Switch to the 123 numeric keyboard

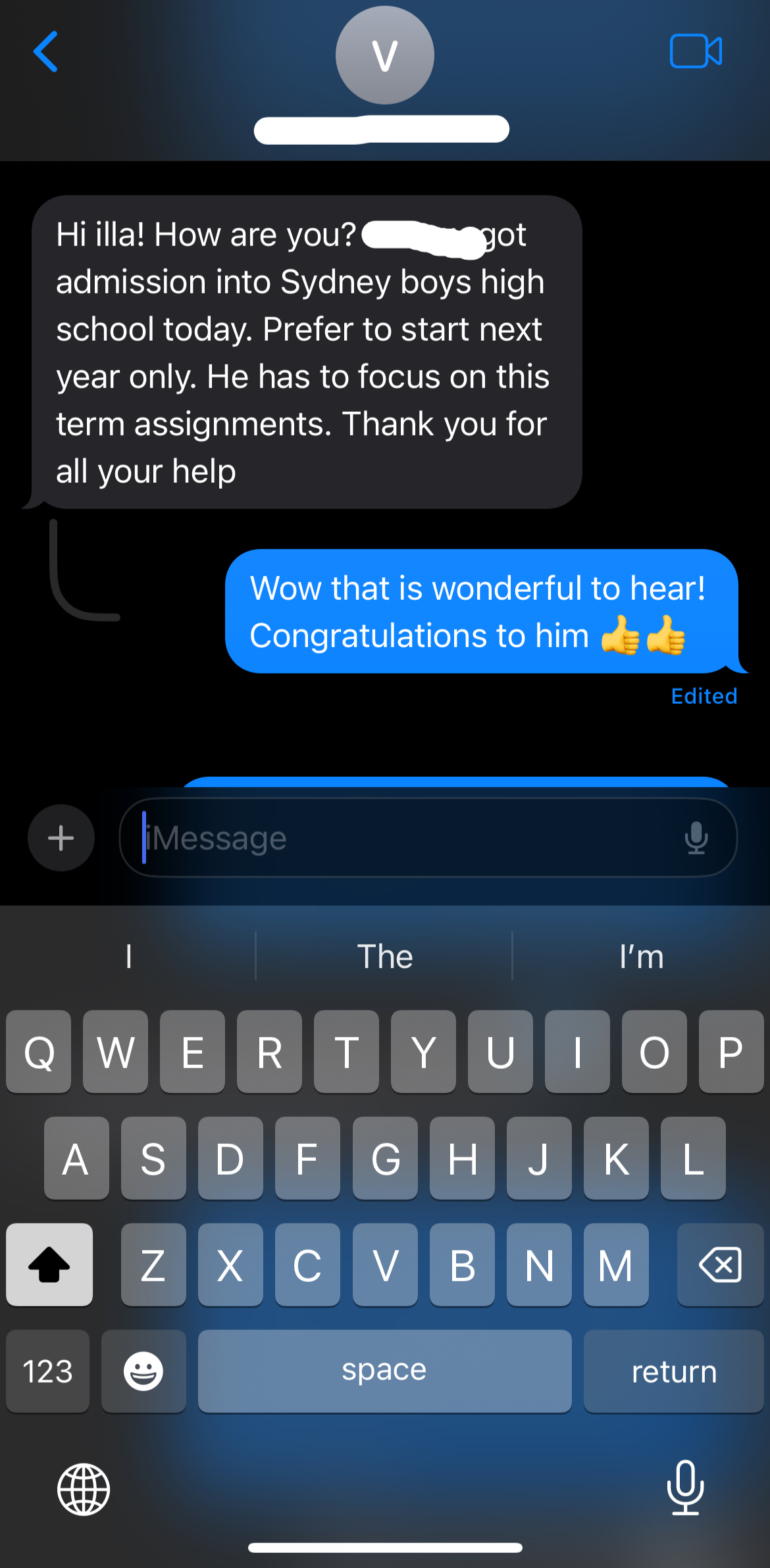click(x=47, y=1371)
